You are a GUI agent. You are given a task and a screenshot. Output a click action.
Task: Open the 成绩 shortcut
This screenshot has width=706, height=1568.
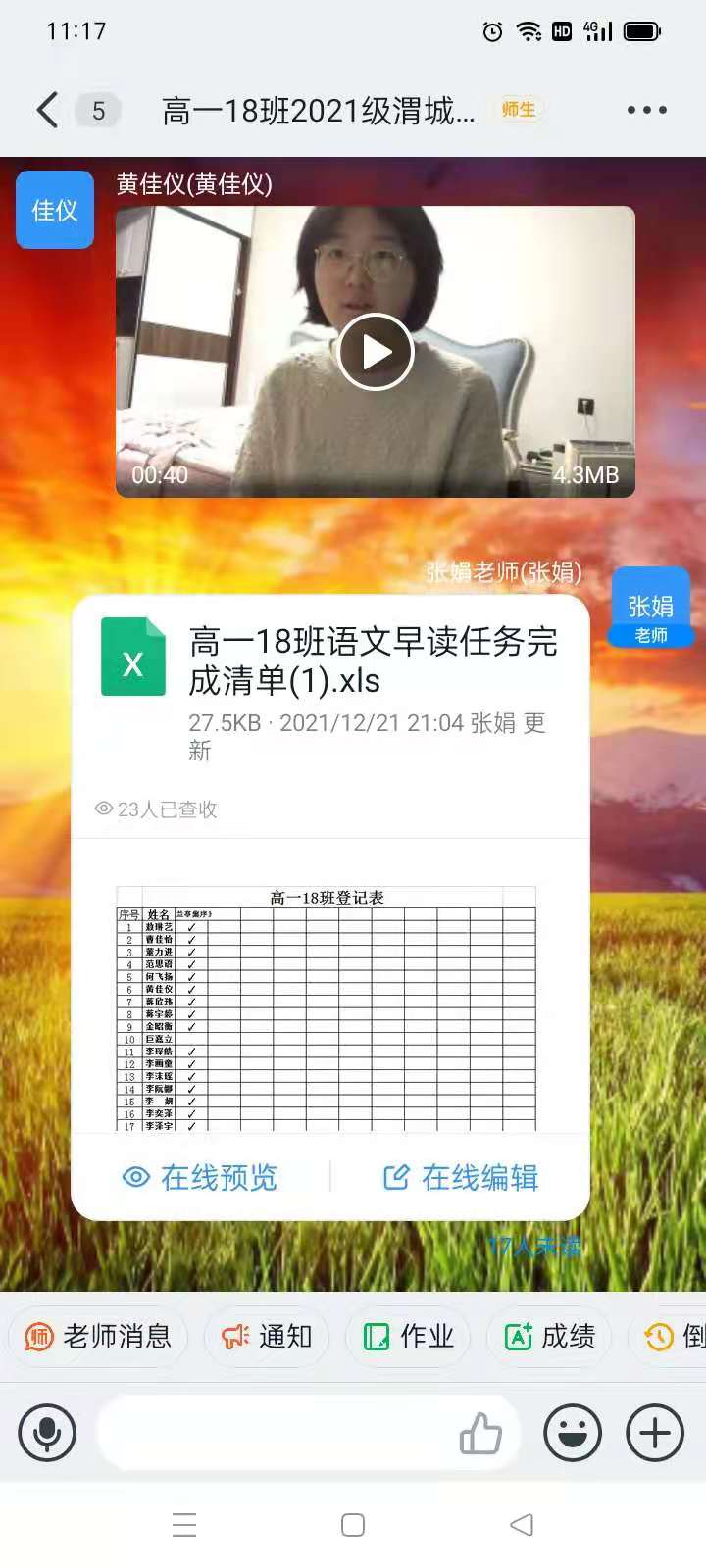coord(549,1336)
